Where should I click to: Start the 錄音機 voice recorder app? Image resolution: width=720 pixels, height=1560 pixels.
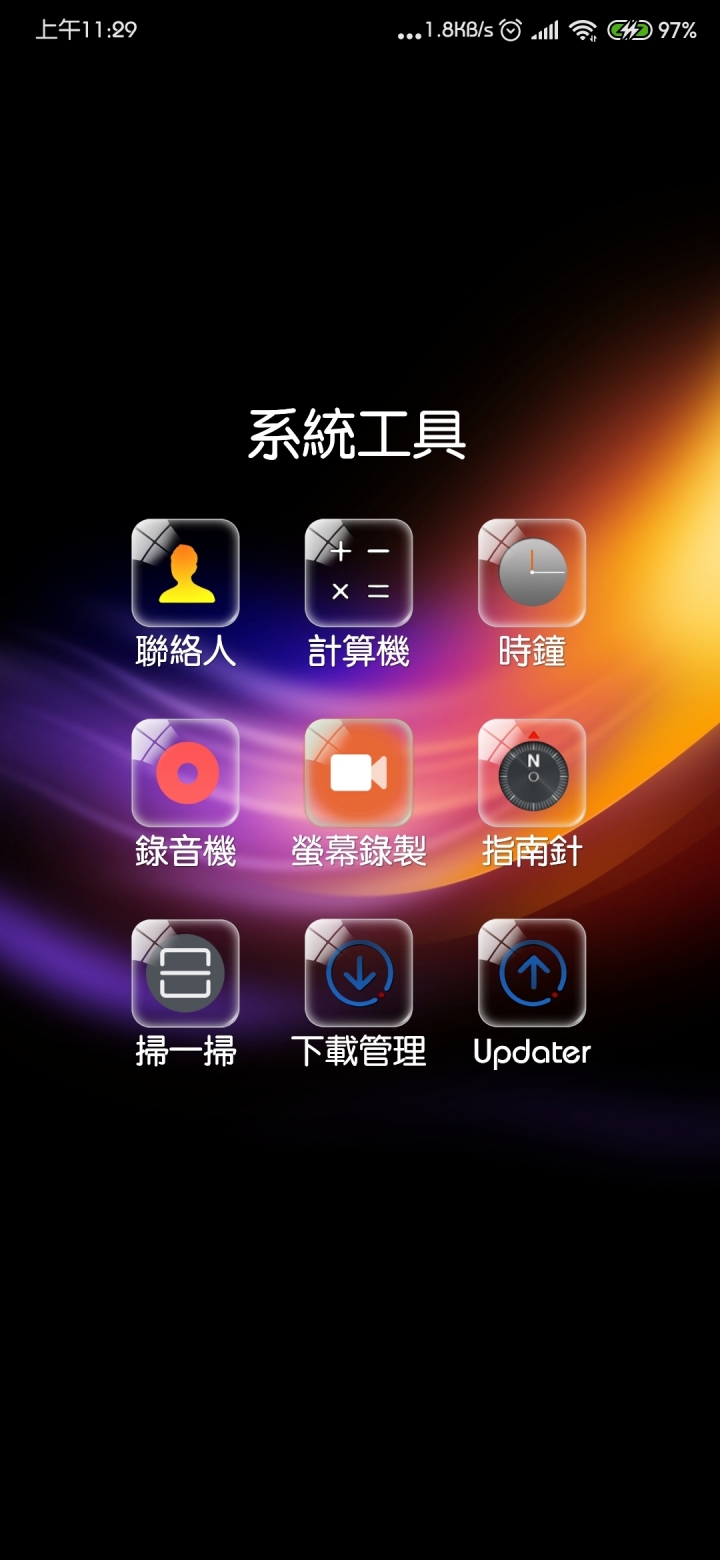click(185, 773)
